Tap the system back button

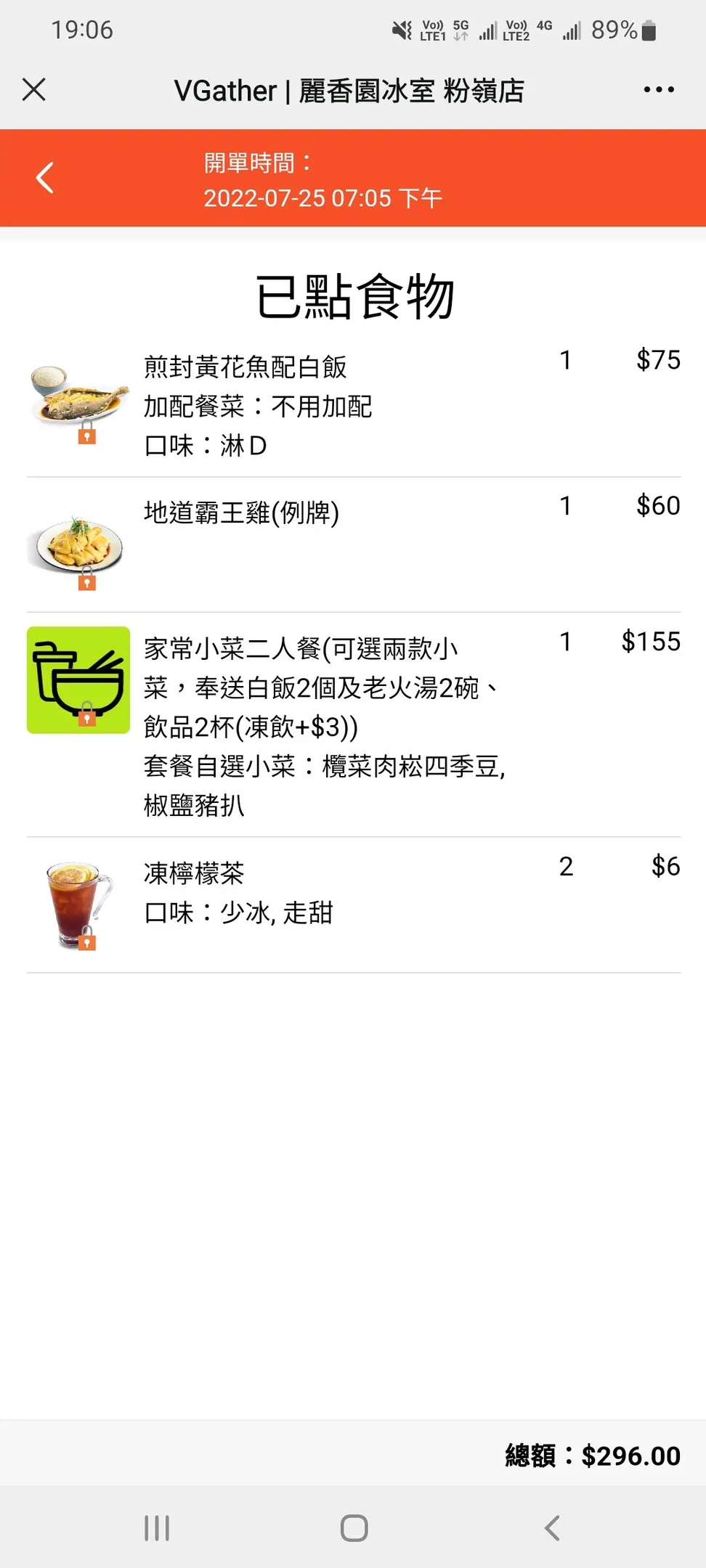pyautogui.click(x=552, y=1527)
